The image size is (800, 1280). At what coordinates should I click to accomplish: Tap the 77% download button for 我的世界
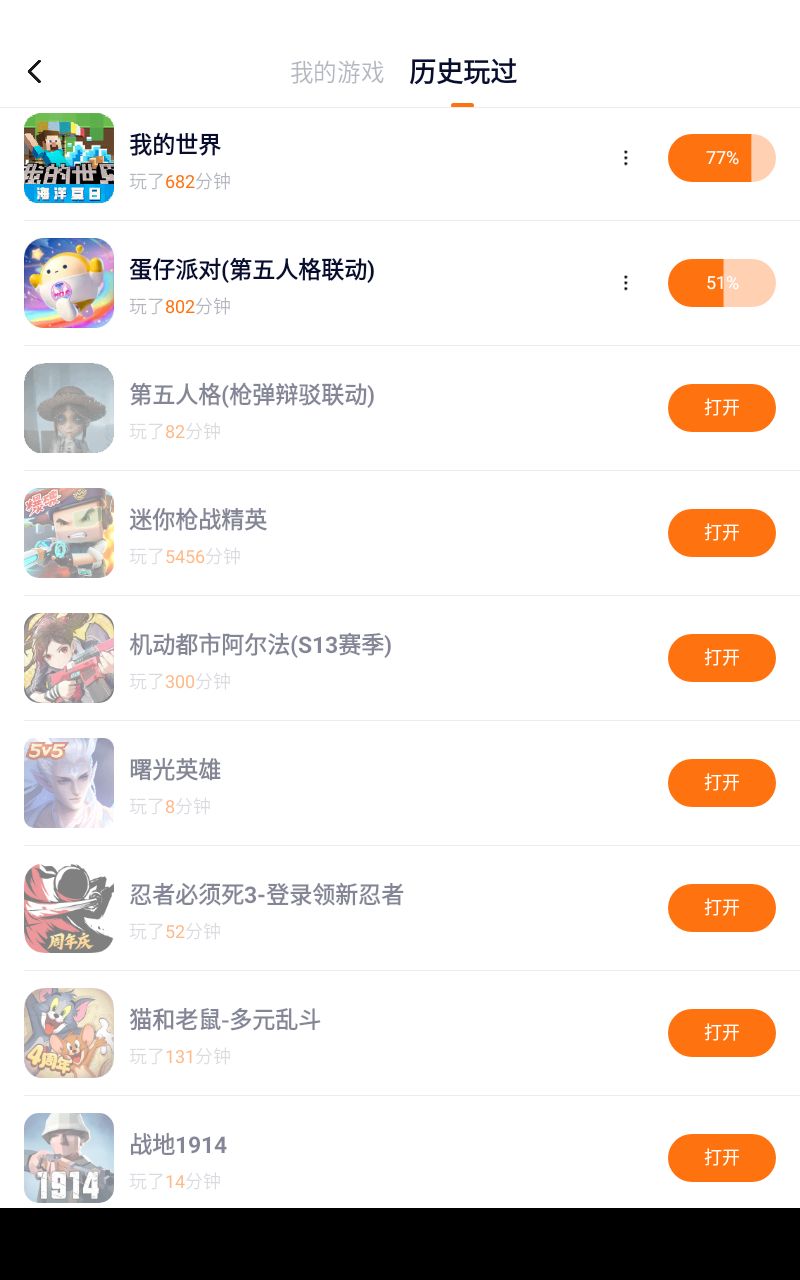pyautogui.click(x=721, y=158)
